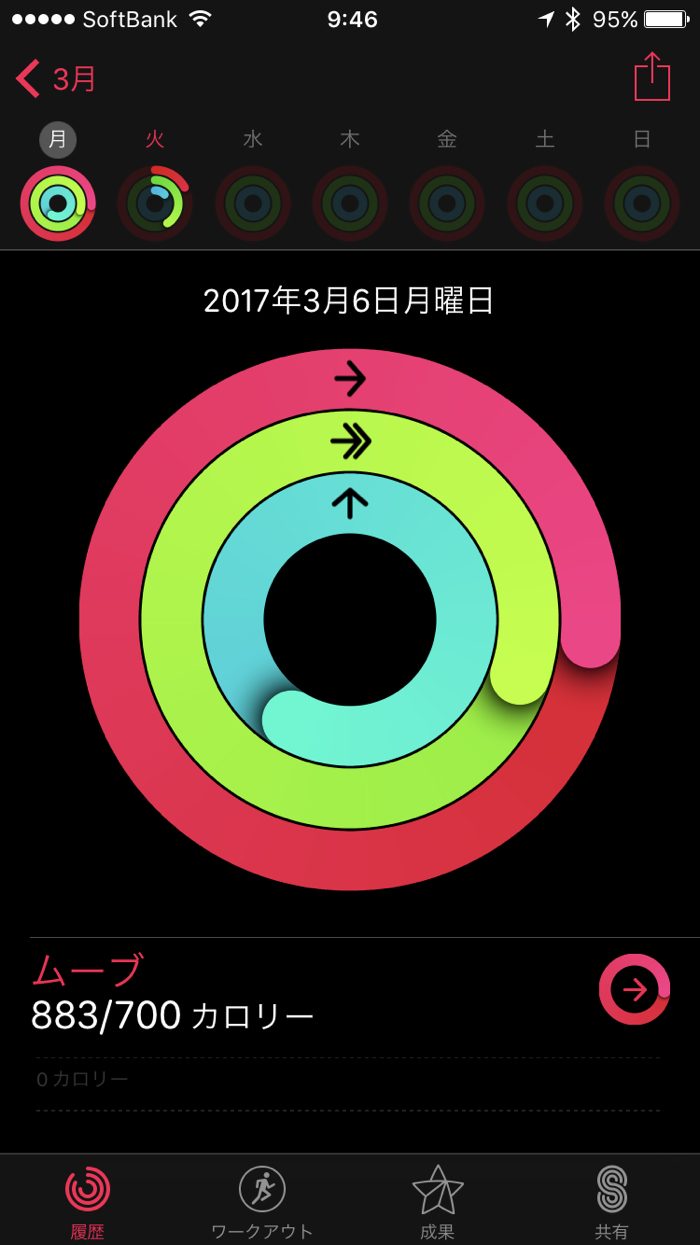This screenshot has width=700, height=1245.
Task: Switch to the 履歴 tab
Action: tap(88, 1200)
